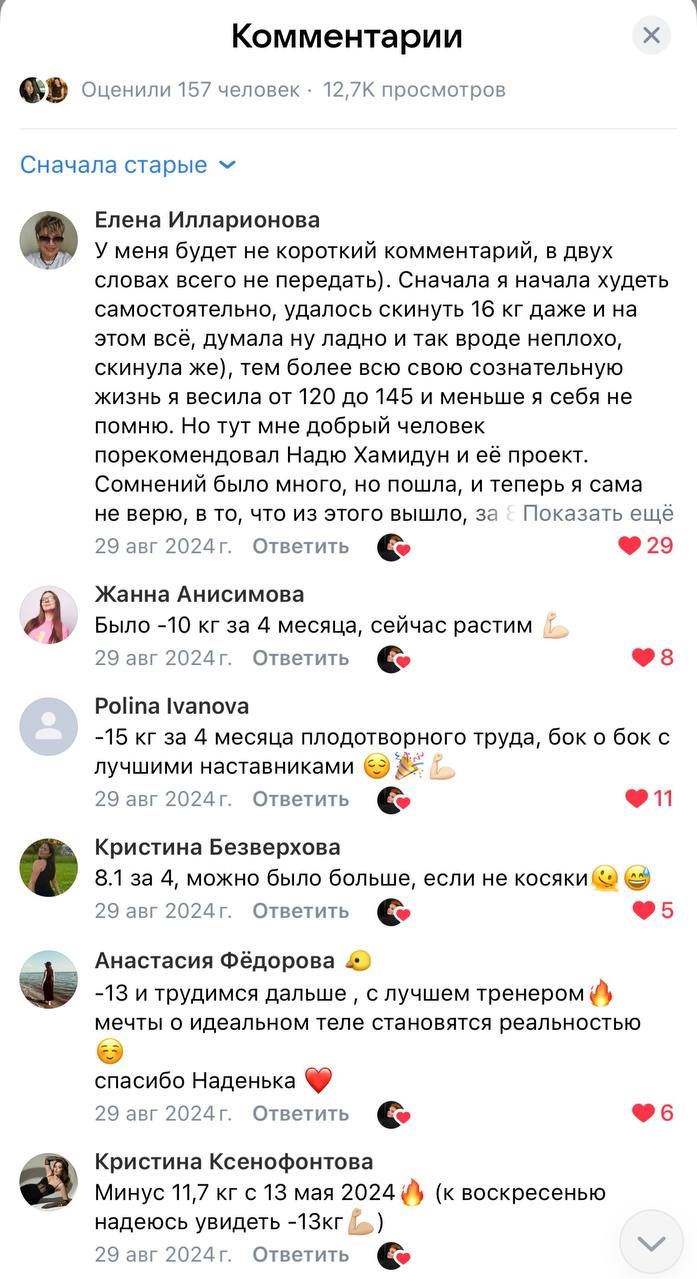
Task: Reply to Polina Ivanova's comment
Action: click(x=300, y=799)
